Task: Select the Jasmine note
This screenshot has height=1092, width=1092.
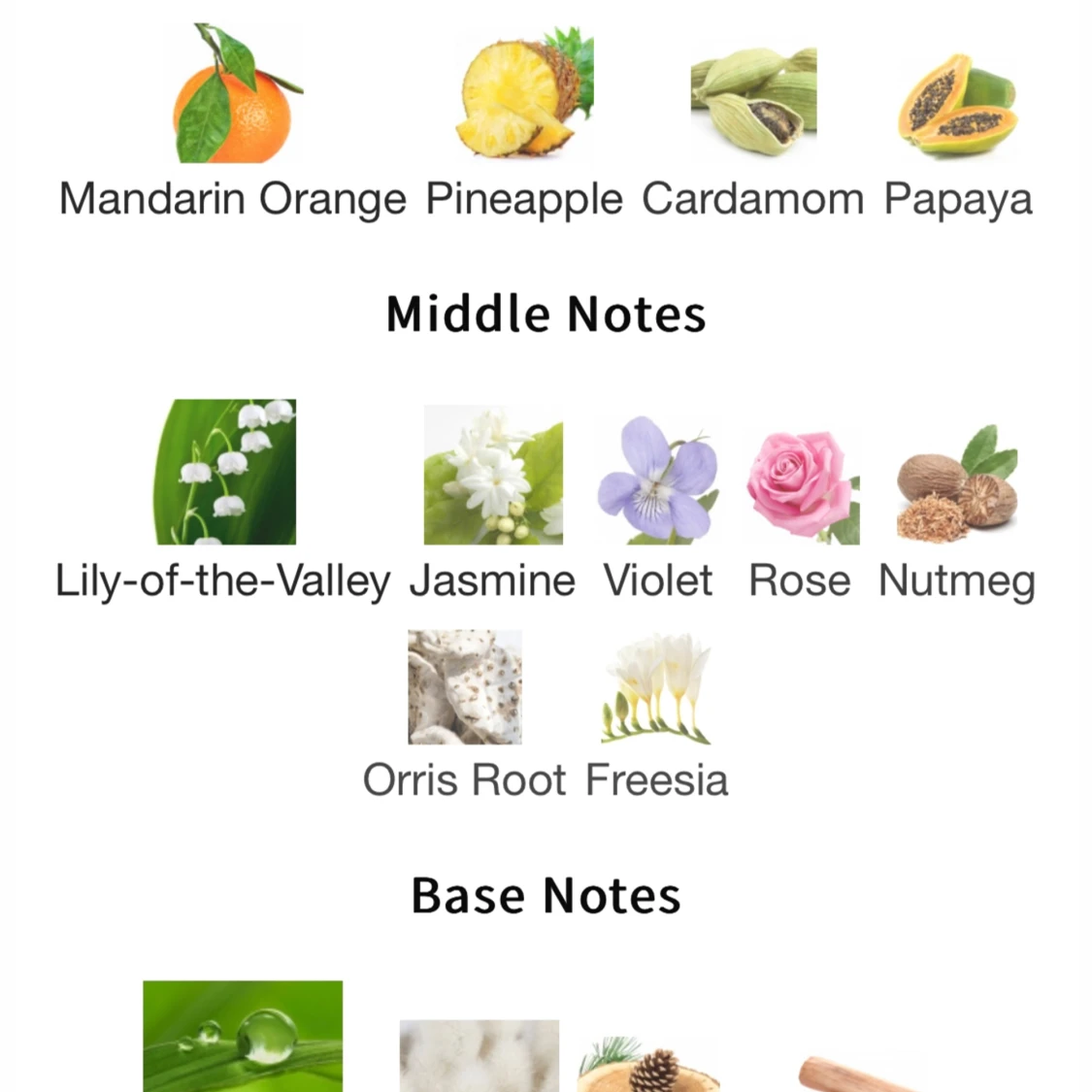Action: pyautogui.click(x=493, y=476)
